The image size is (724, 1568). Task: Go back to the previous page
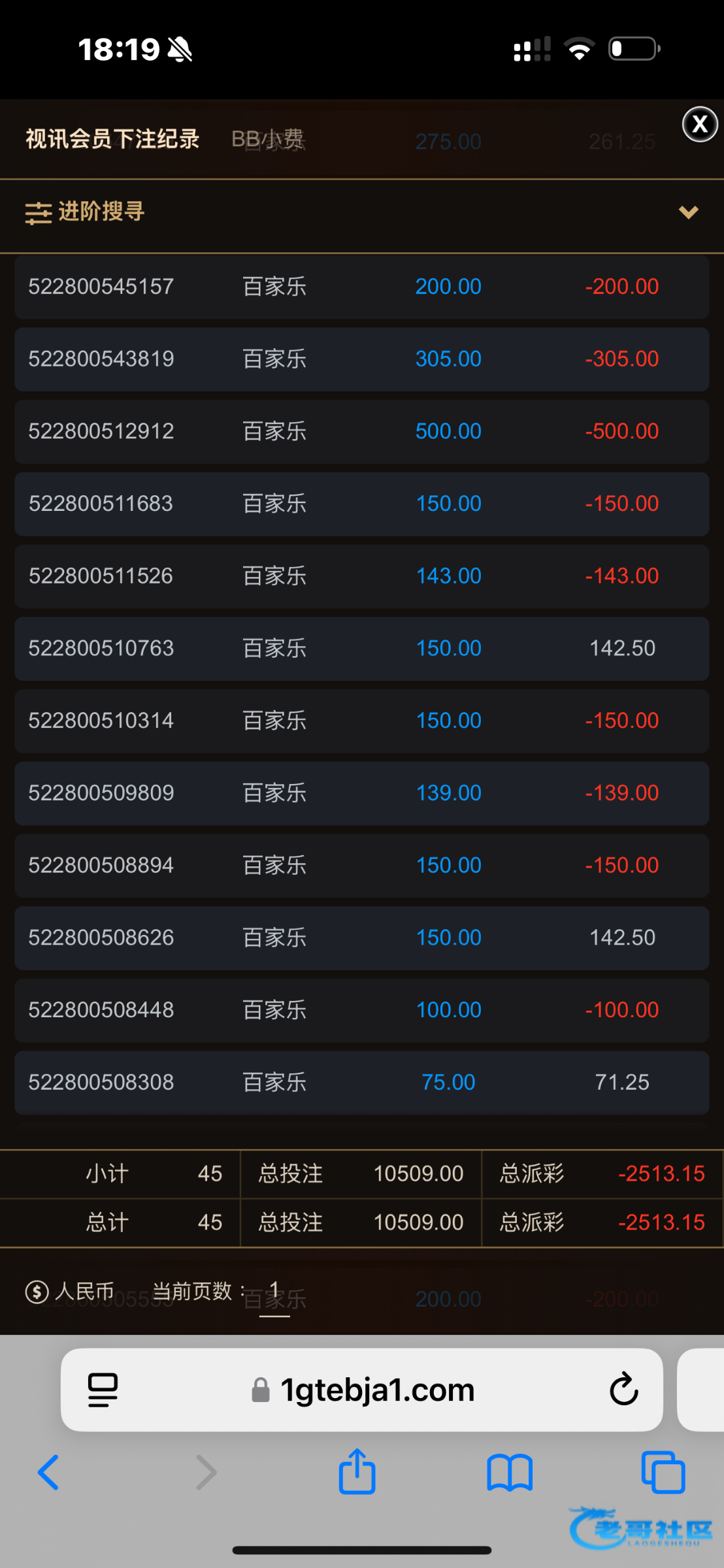48,1473
